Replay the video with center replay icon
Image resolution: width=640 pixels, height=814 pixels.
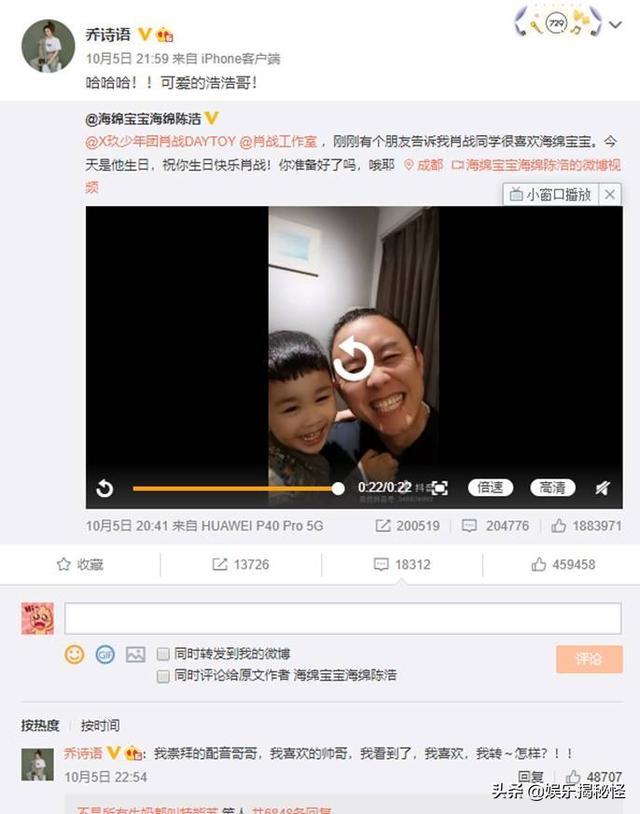click(353, 358)
